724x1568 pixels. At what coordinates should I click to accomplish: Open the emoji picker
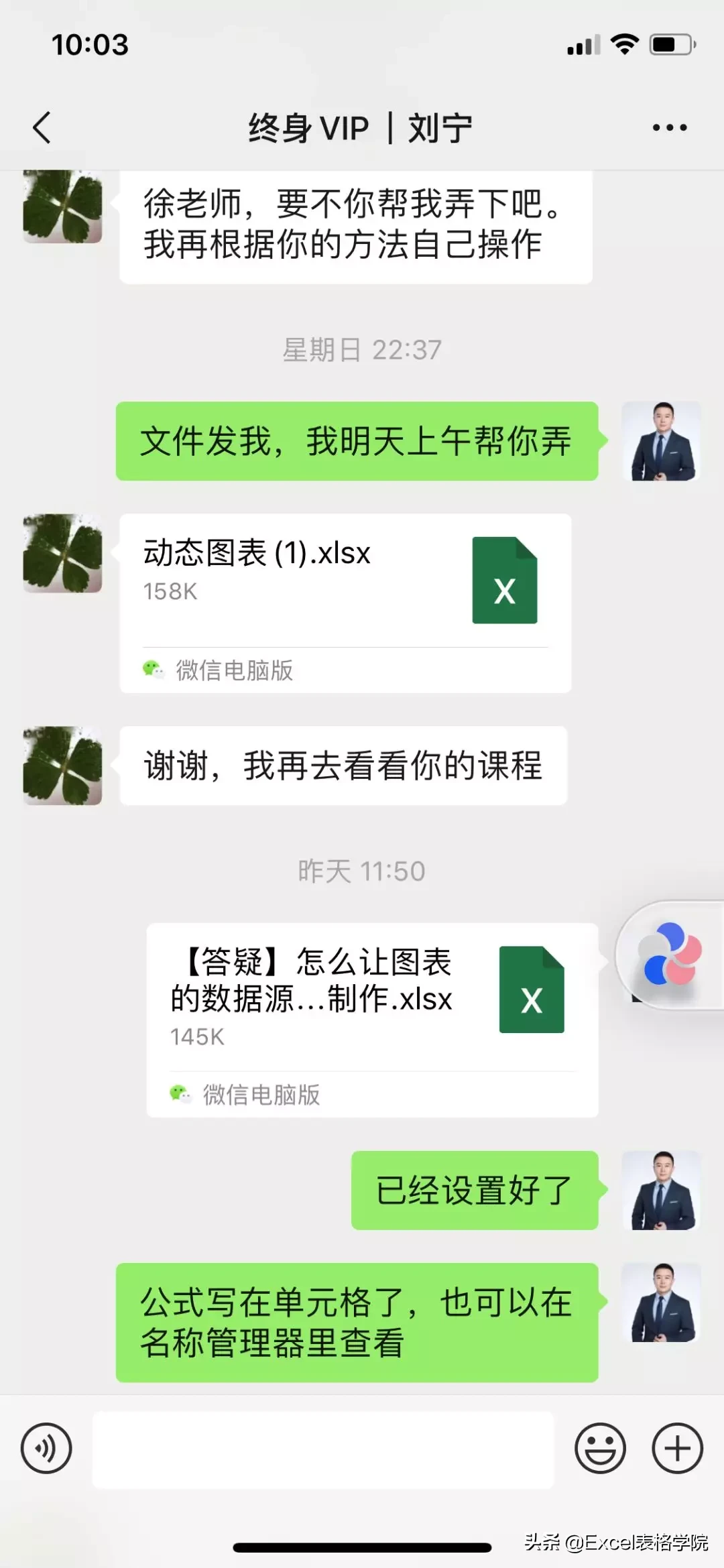pyautogui.click(x=600, y=1448)
